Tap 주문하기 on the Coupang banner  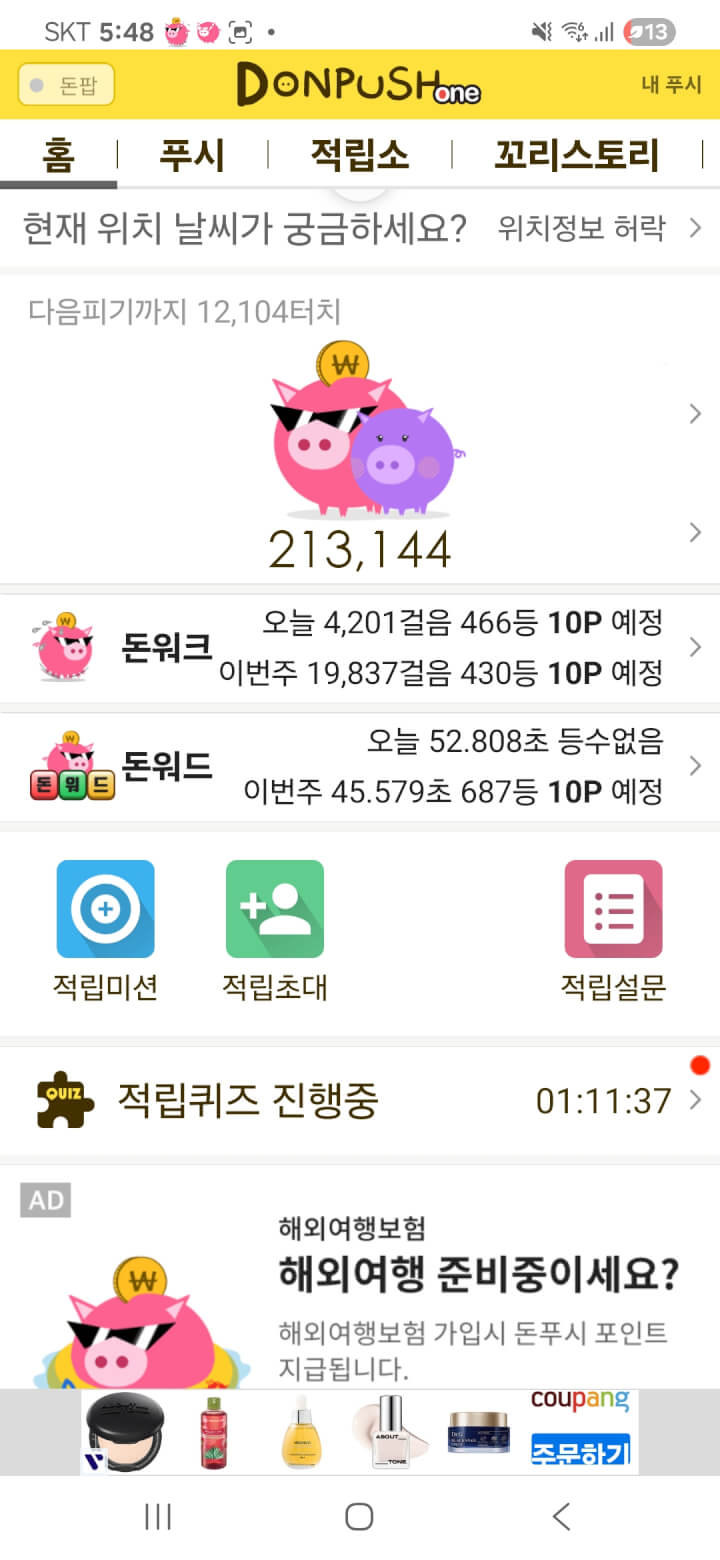pos(580,1448)
